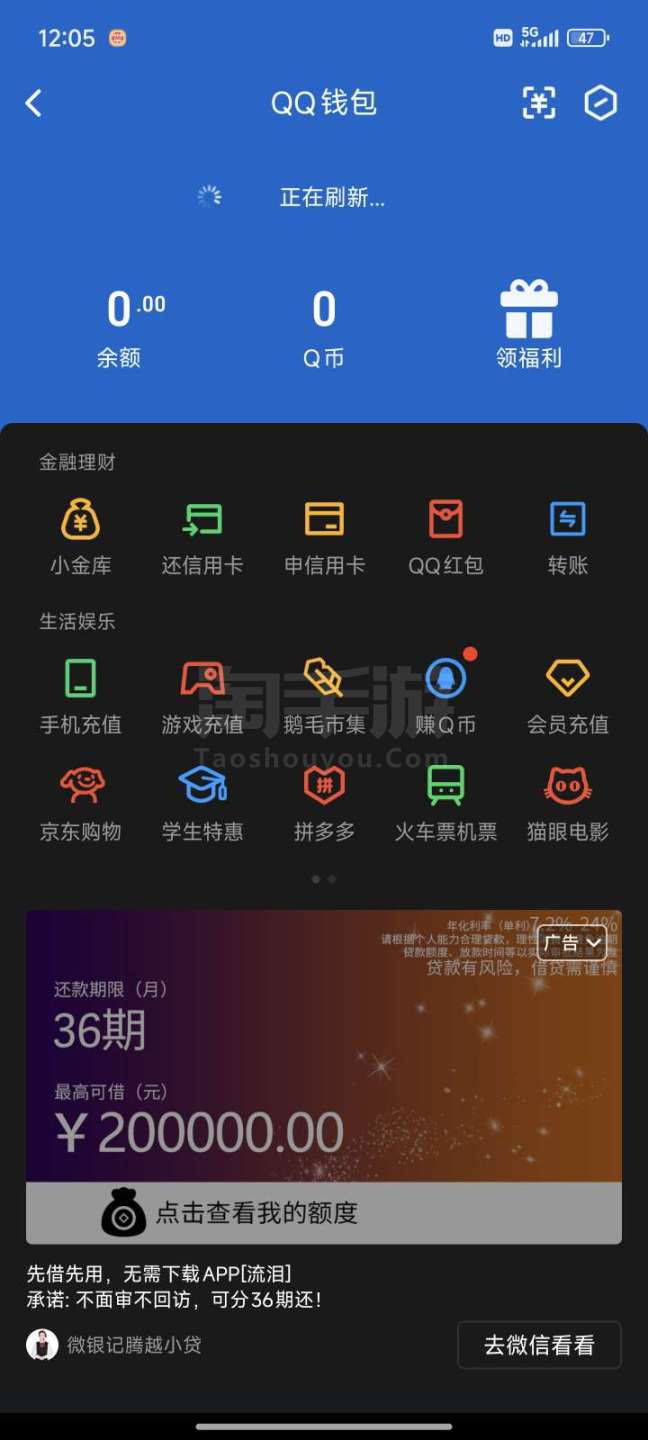Open wallet settings hexagon icon
Viewport: 648px width, 1440px height.
point(600,103)
